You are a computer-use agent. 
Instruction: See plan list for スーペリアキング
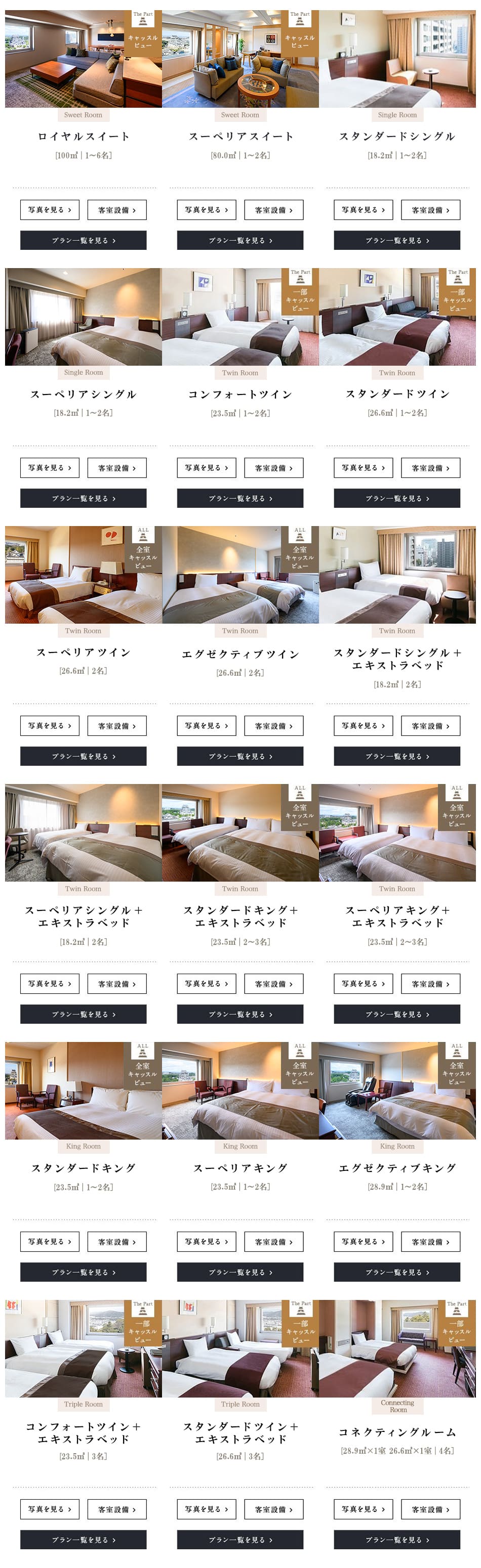point(240,1272)
